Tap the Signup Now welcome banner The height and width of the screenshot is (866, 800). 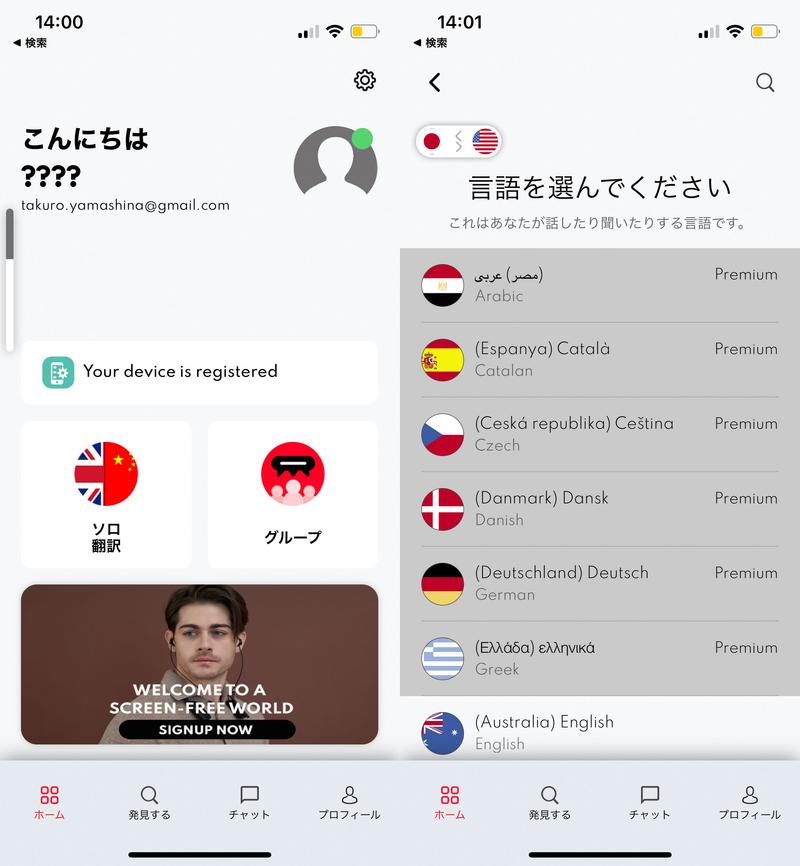(199, 664)
